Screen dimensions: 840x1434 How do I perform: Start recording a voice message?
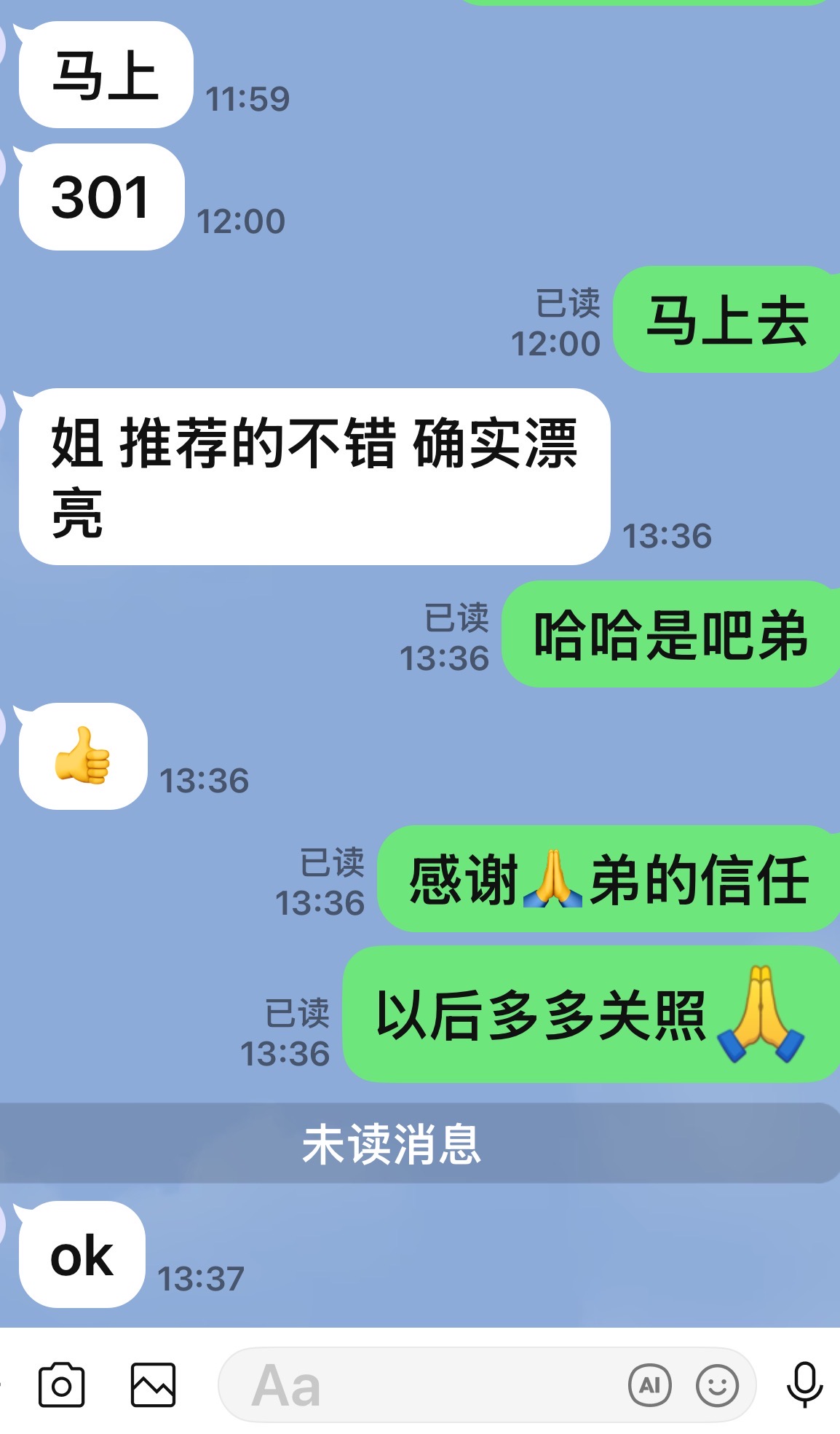click(x=804, y=1385)
